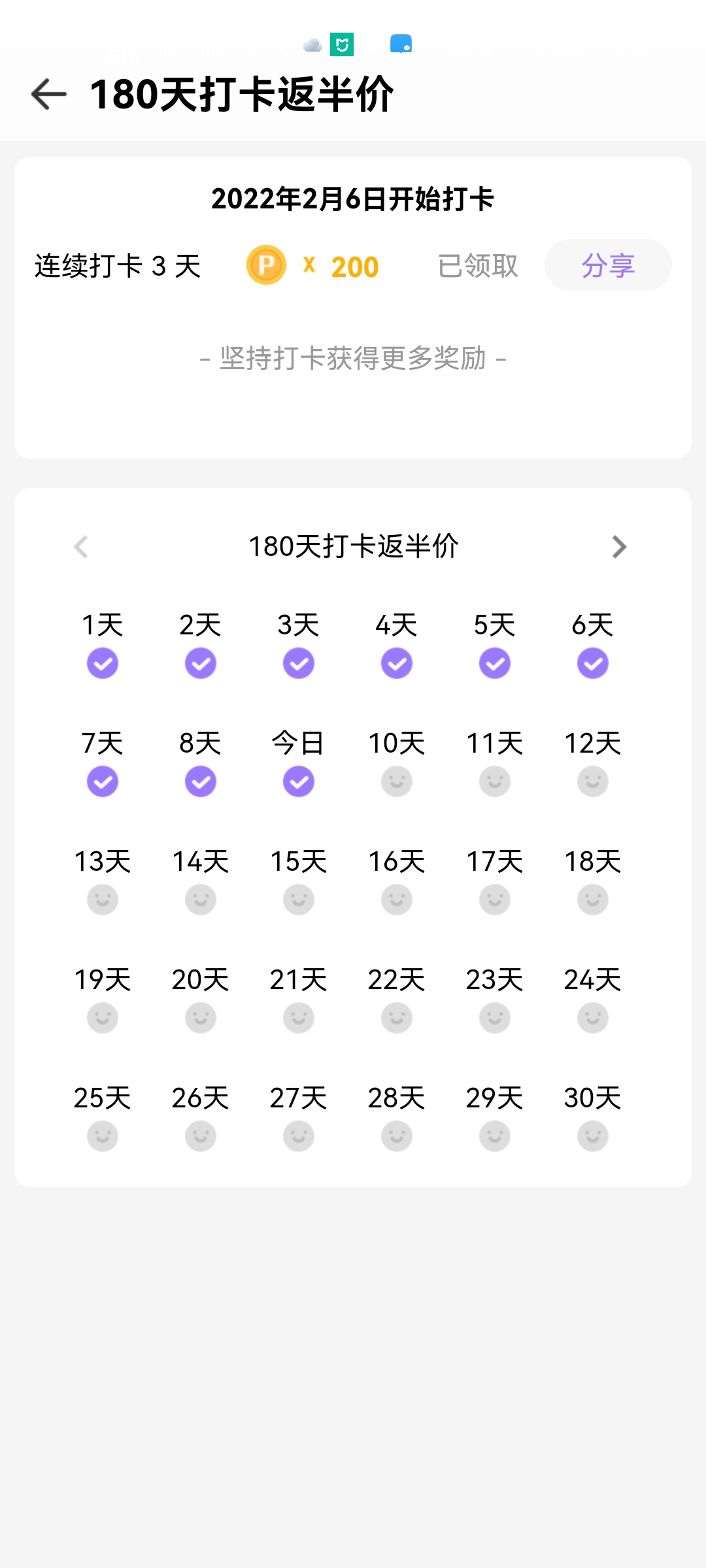Viewport: 706px width, 1568px height.
Task: Click the day 5 completed checkmark
Action: (494, 662)
